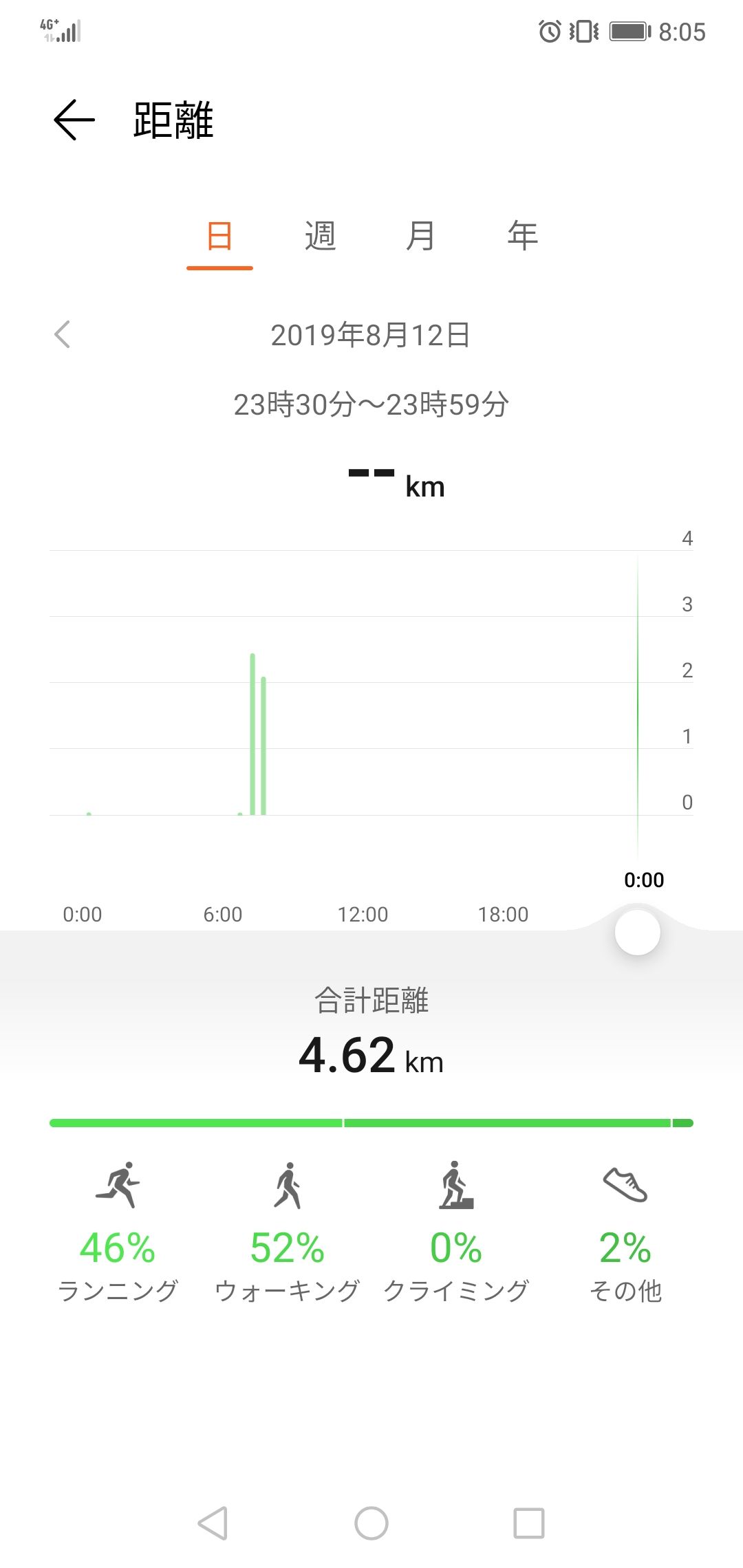
Task: Switch to the 週 tab
Action: tap(320, 237)
